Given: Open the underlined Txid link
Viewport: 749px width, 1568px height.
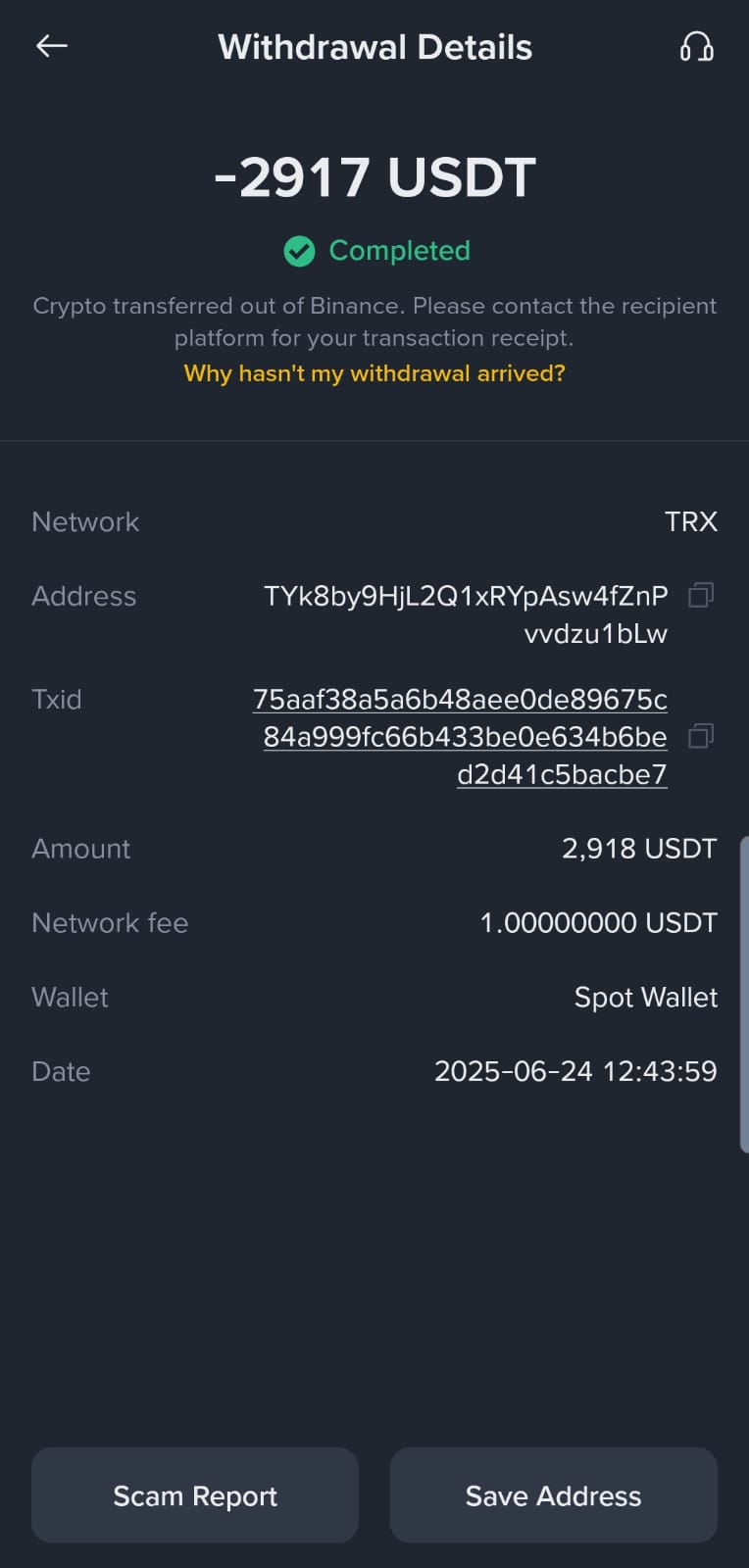Looking at the screenshot, I should tap(460, 737).
